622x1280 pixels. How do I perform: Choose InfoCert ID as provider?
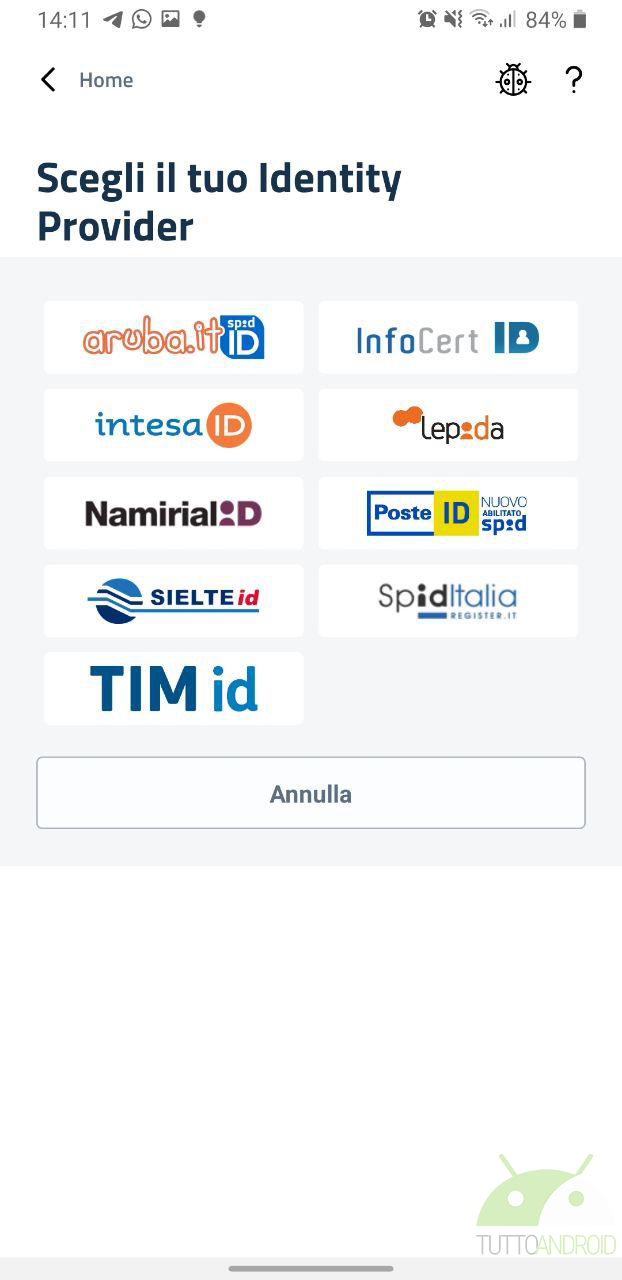point(448,338)
